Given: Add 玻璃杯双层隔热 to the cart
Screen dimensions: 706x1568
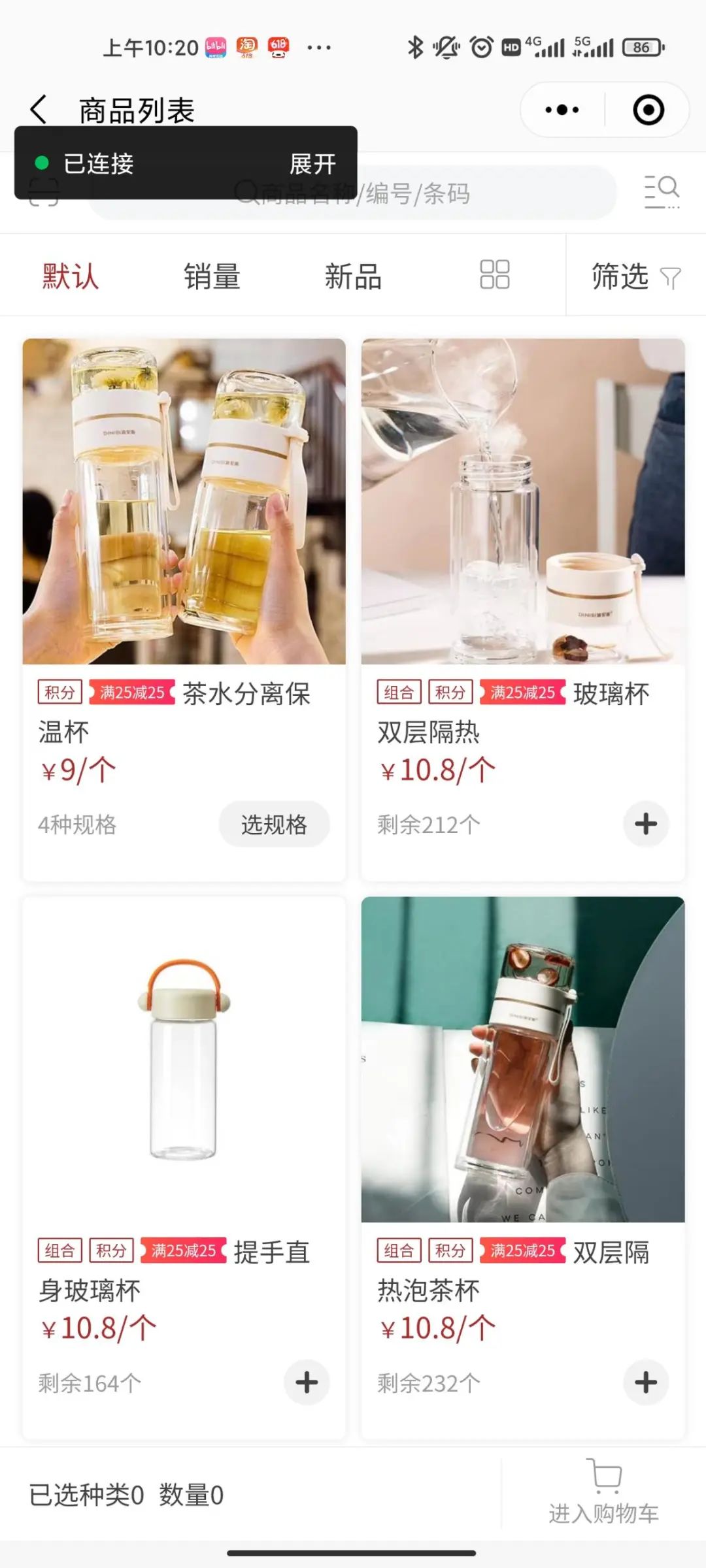Looking at the screenshot, I should [x=646, y=824].
